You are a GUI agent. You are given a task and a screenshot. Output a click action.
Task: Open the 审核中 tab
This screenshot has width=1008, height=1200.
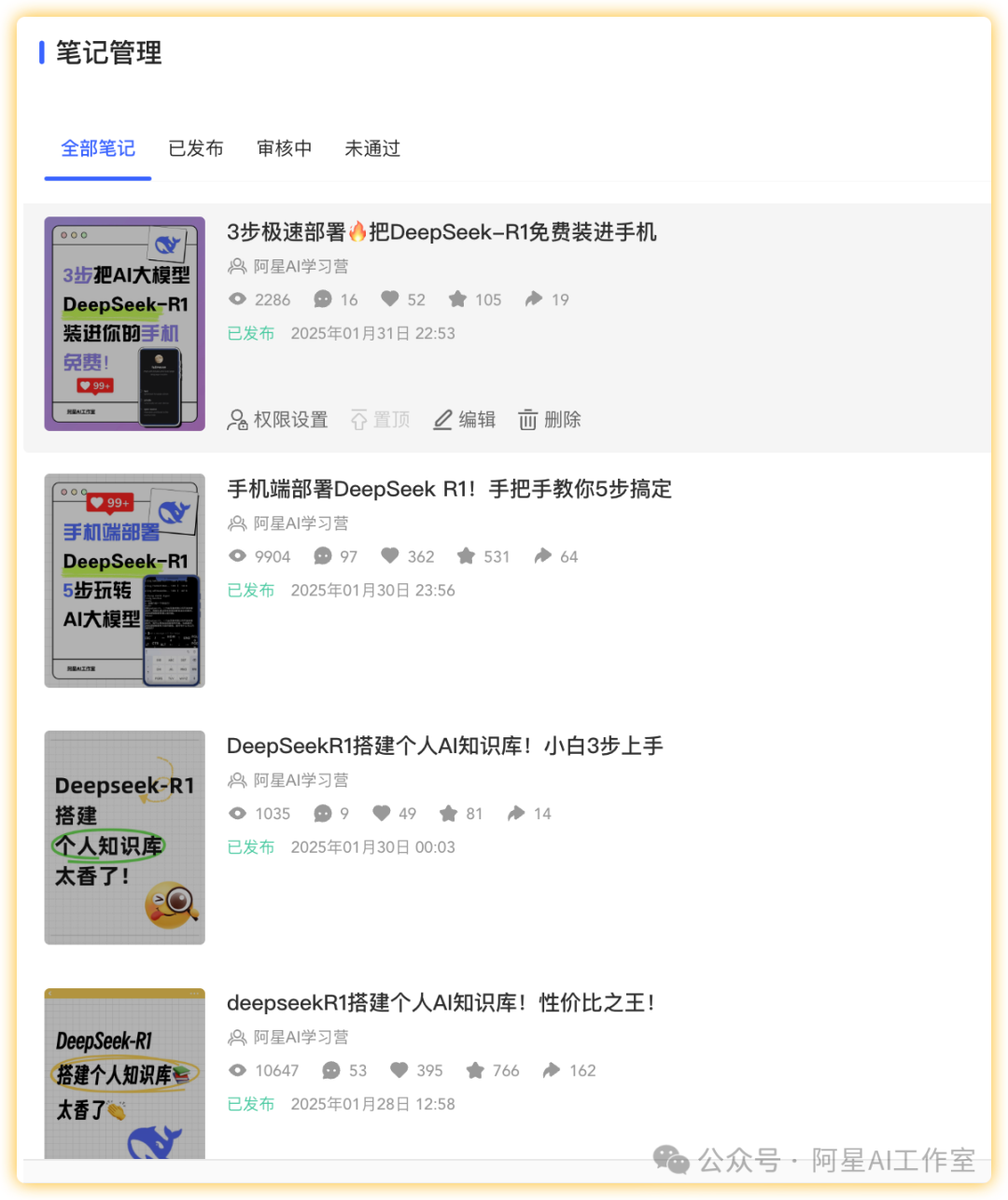click(x=284, y=148)
